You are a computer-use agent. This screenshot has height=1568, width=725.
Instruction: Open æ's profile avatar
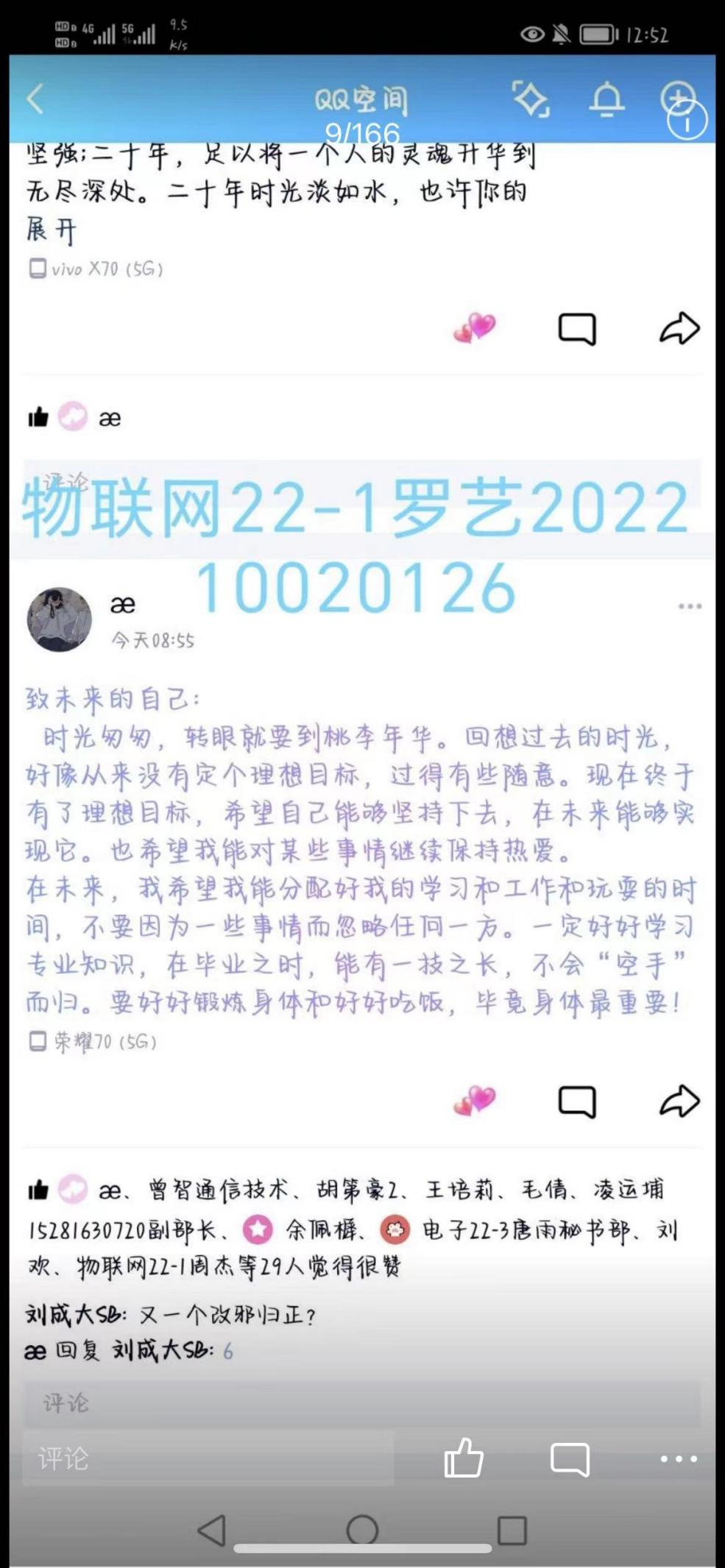(x=59, y=620)
